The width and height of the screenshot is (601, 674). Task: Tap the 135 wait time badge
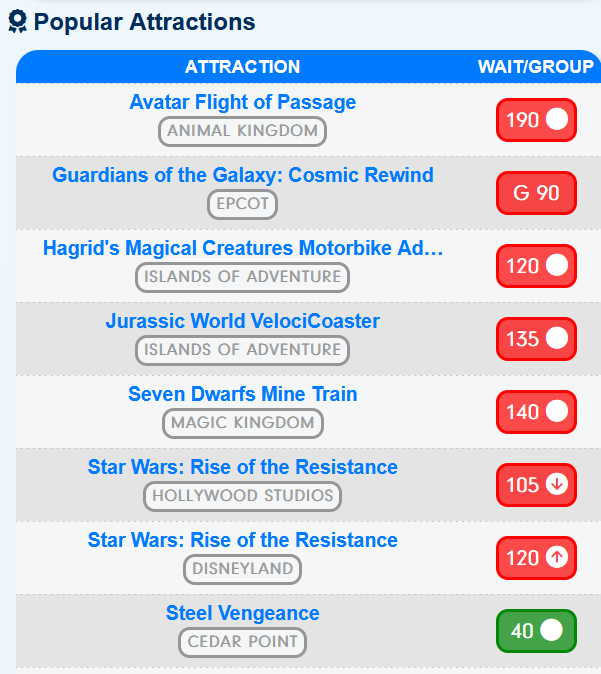point(536,339)
